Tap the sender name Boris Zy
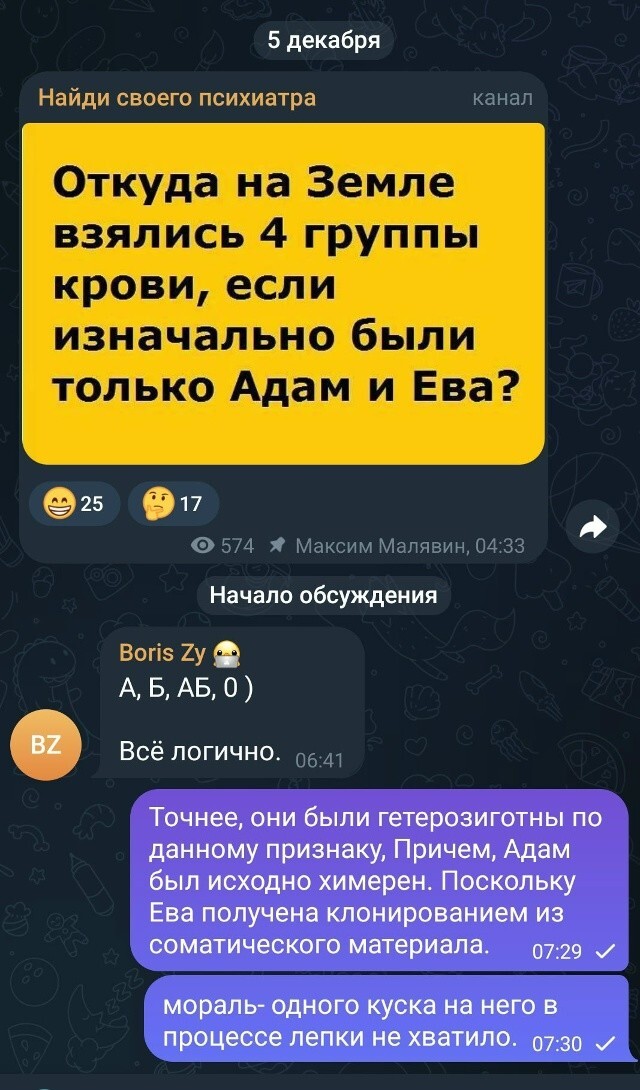Viewport: 640px width, 1090px height. tap(162, 655)
